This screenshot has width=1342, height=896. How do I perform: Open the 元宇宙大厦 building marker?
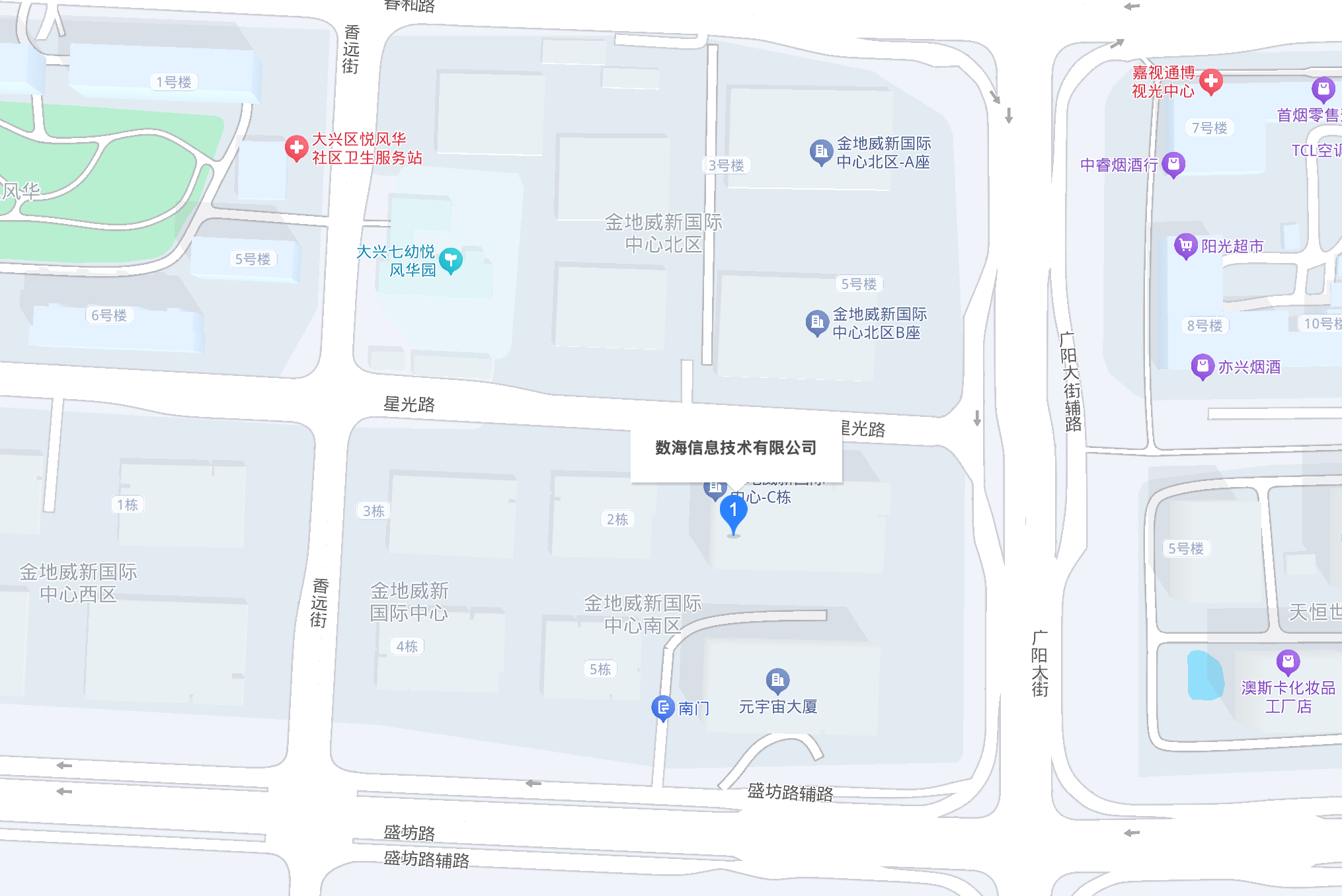[x=777, y=680]
